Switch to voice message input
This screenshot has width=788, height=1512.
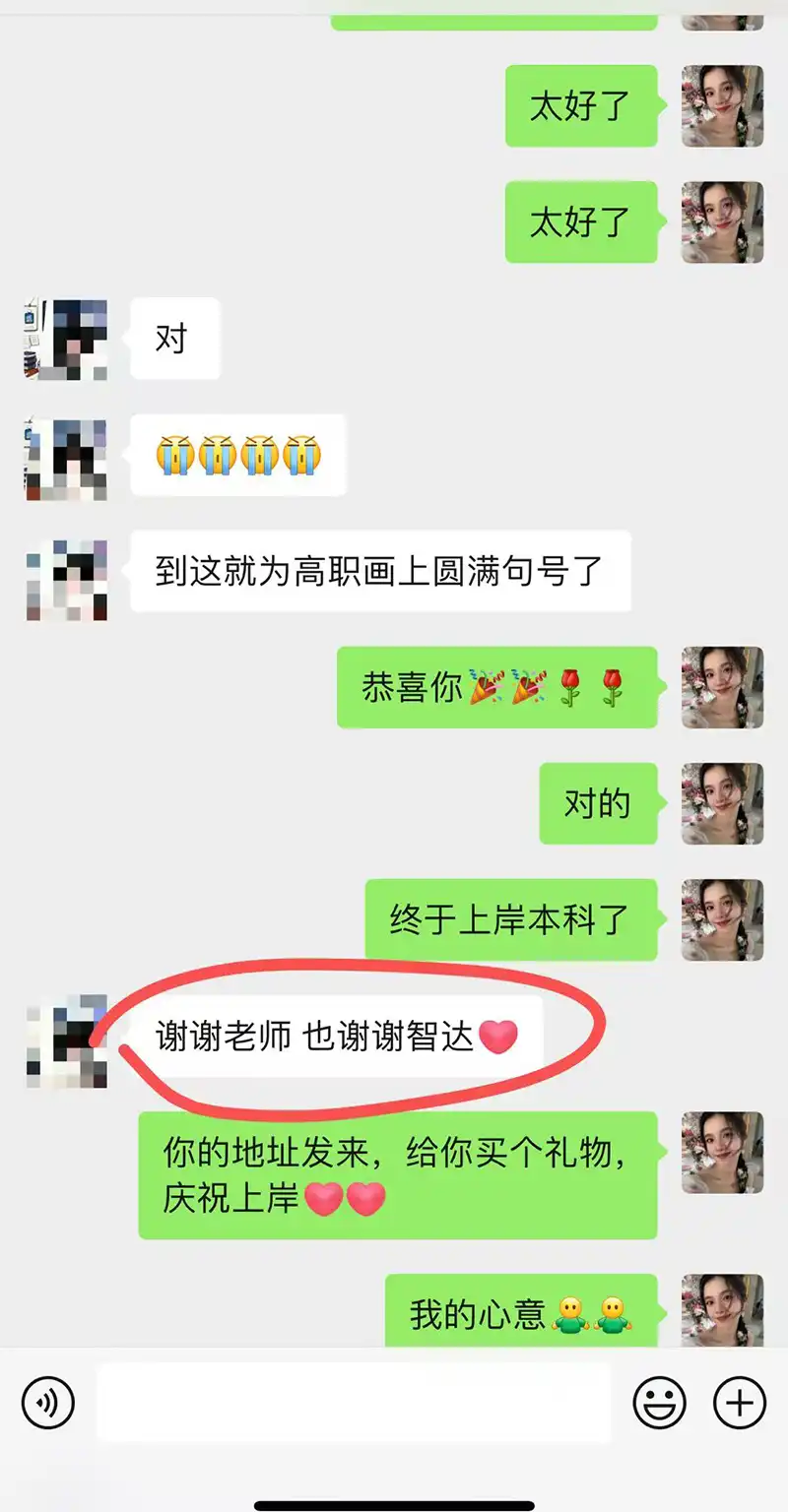point(48,1403)
